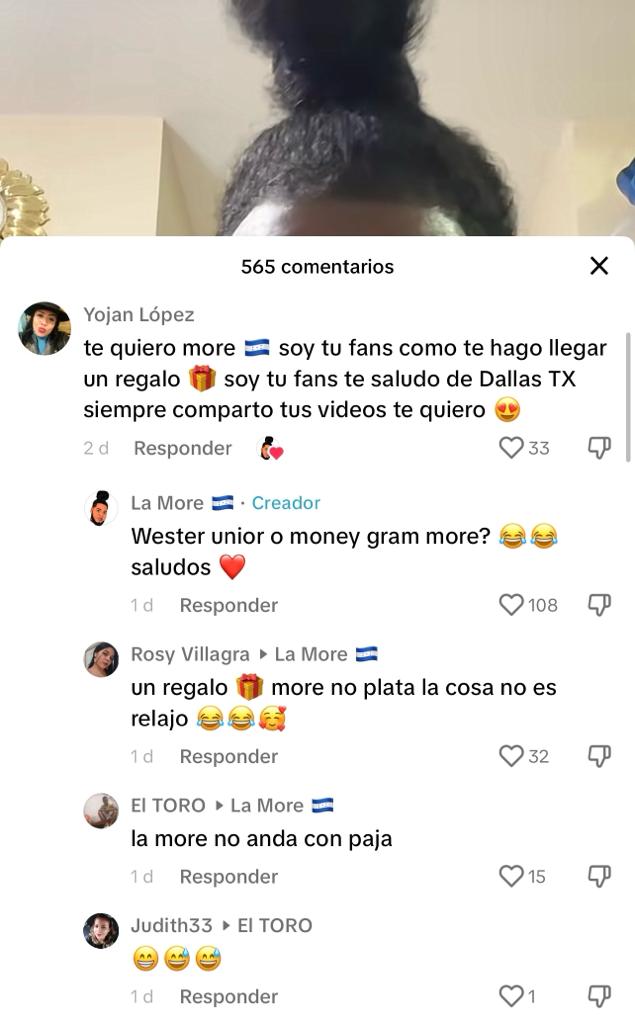The width and height of the screenshot is (635, 1024).
Task: Like Rosy Villagra's comment
Action: pyautogui.click(x=511, y=756)
